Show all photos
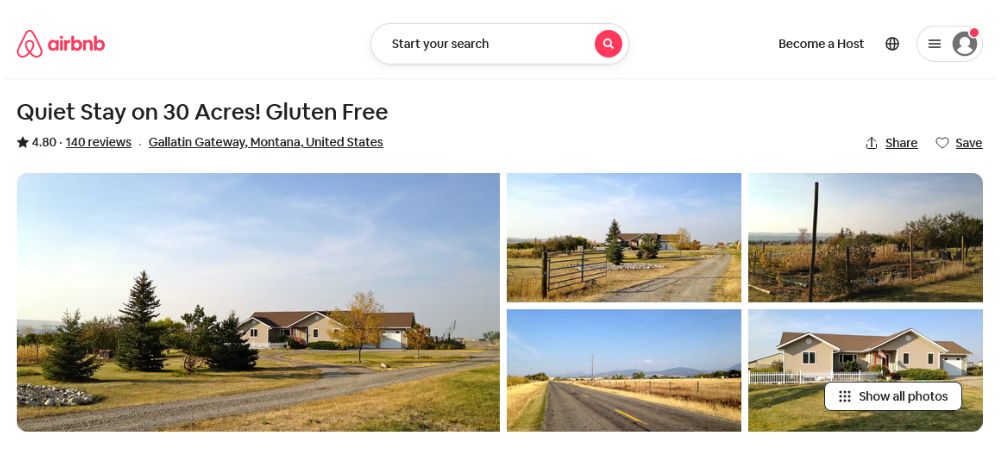 tap(892, 396)
